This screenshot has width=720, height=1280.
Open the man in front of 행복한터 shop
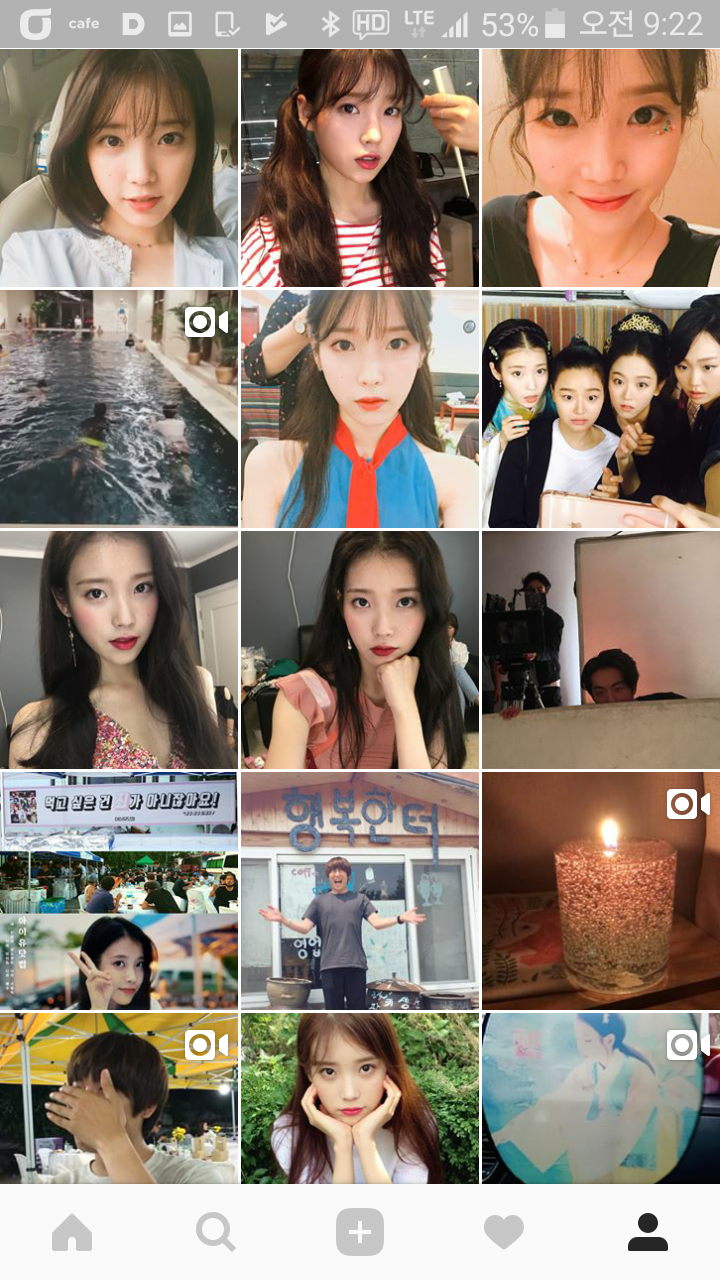point(359,890)
